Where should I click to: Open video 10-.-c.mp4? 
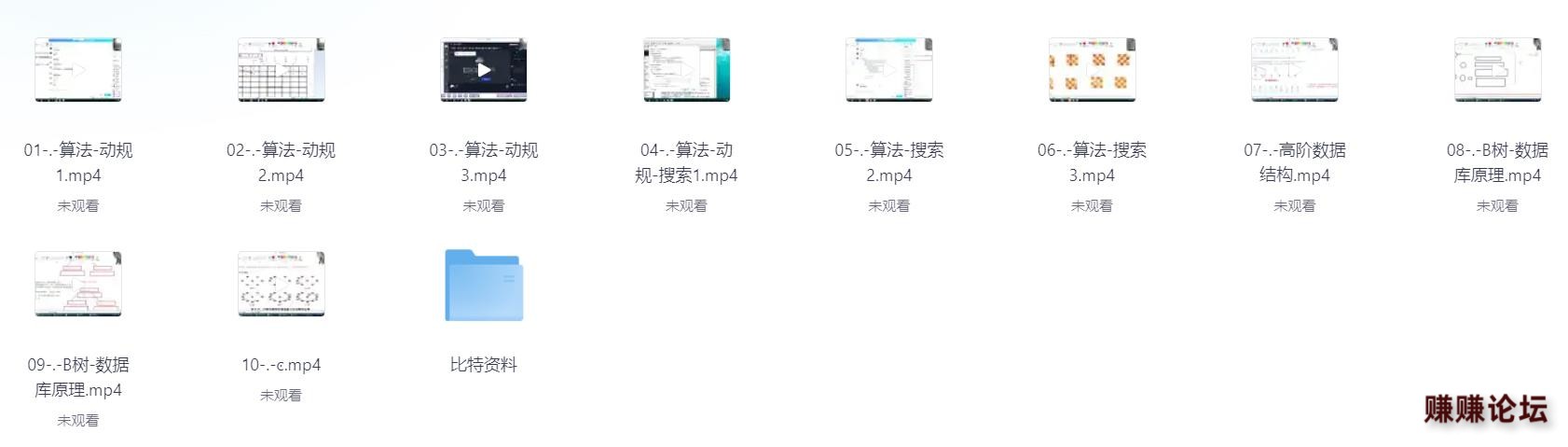tap(281, 284)
